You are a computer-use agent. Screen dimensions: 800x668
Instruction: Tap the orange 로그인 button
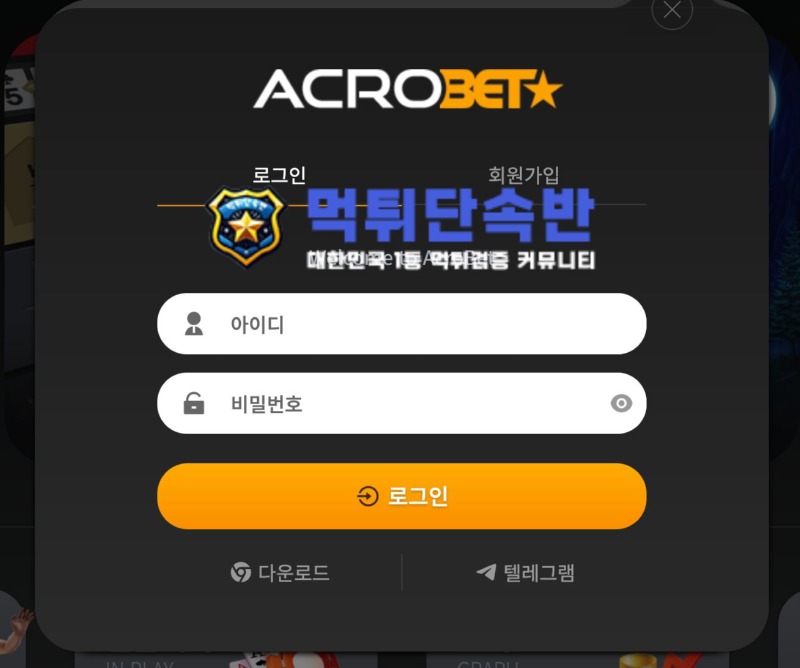pyautogui.click(x=401, y=496)
